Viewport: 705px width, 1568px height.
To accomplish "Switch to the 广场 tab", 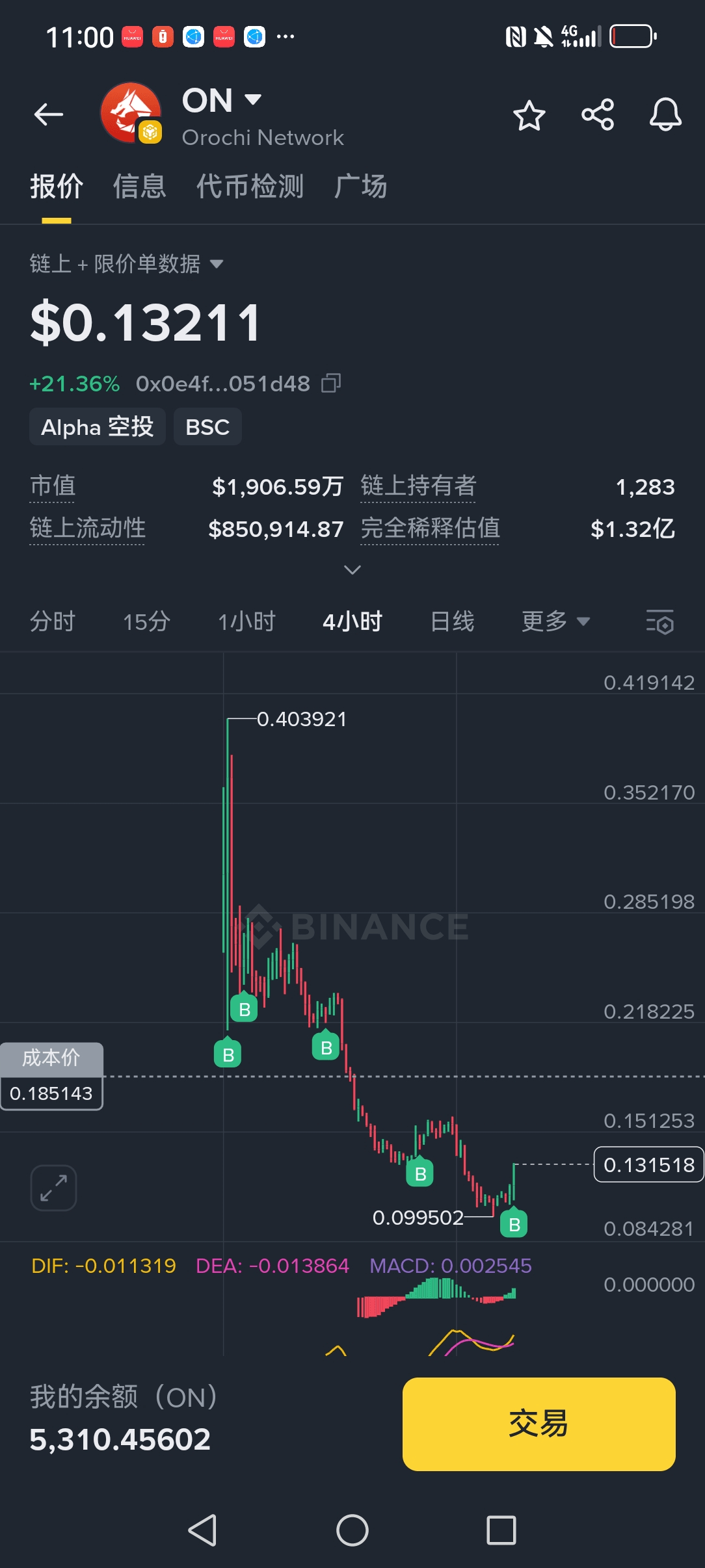I will click(360, 187).
